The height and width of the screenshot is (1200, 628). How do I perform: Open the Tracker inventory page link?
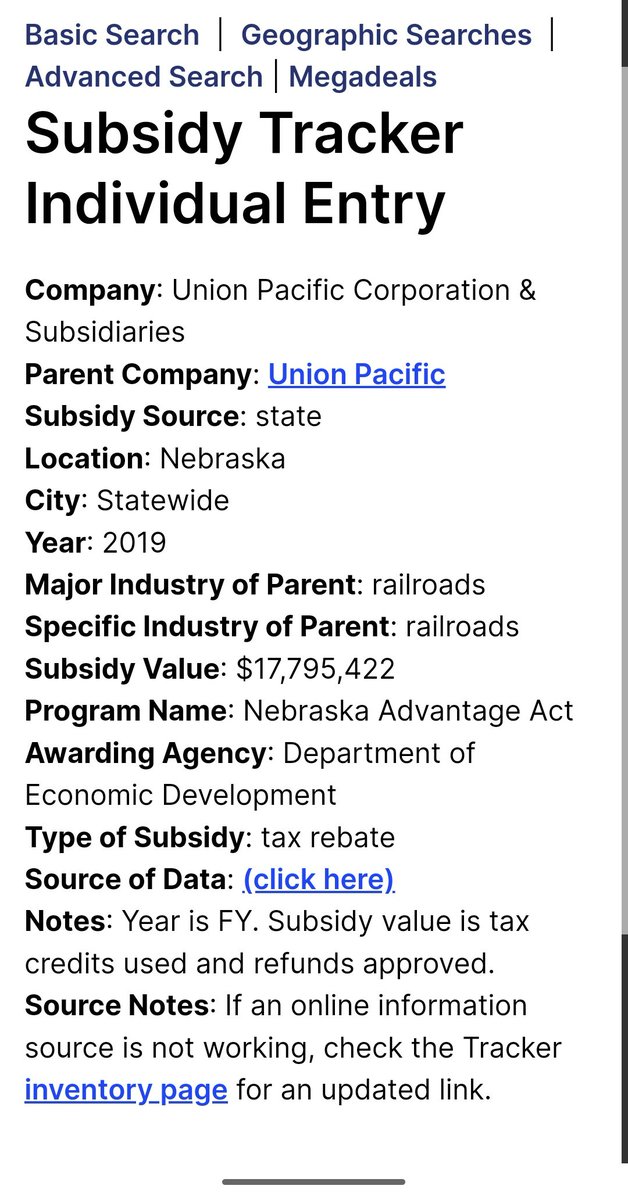click(x=126, y=1090)
